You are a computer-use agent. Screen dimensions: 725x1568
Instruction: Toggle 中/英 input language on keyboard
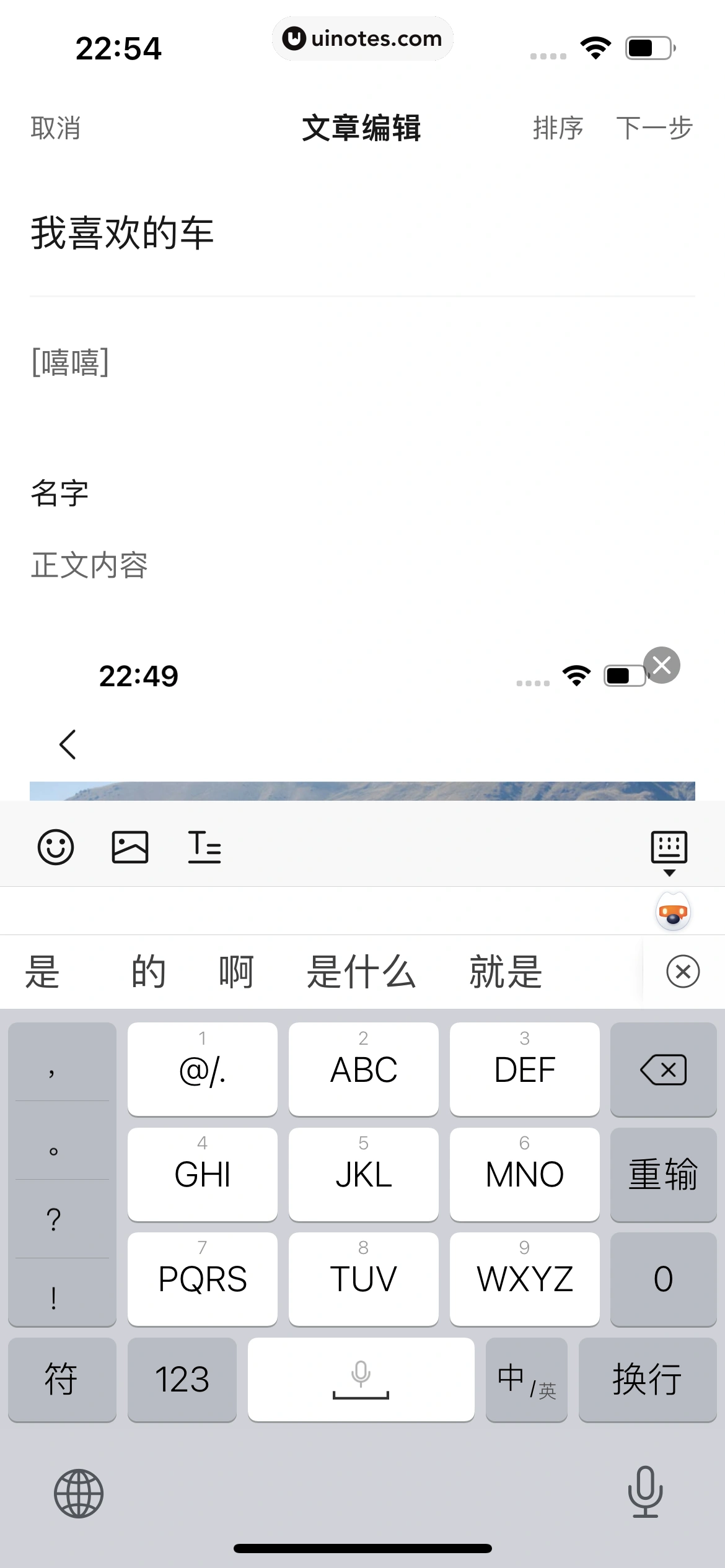coord(525,1380)
